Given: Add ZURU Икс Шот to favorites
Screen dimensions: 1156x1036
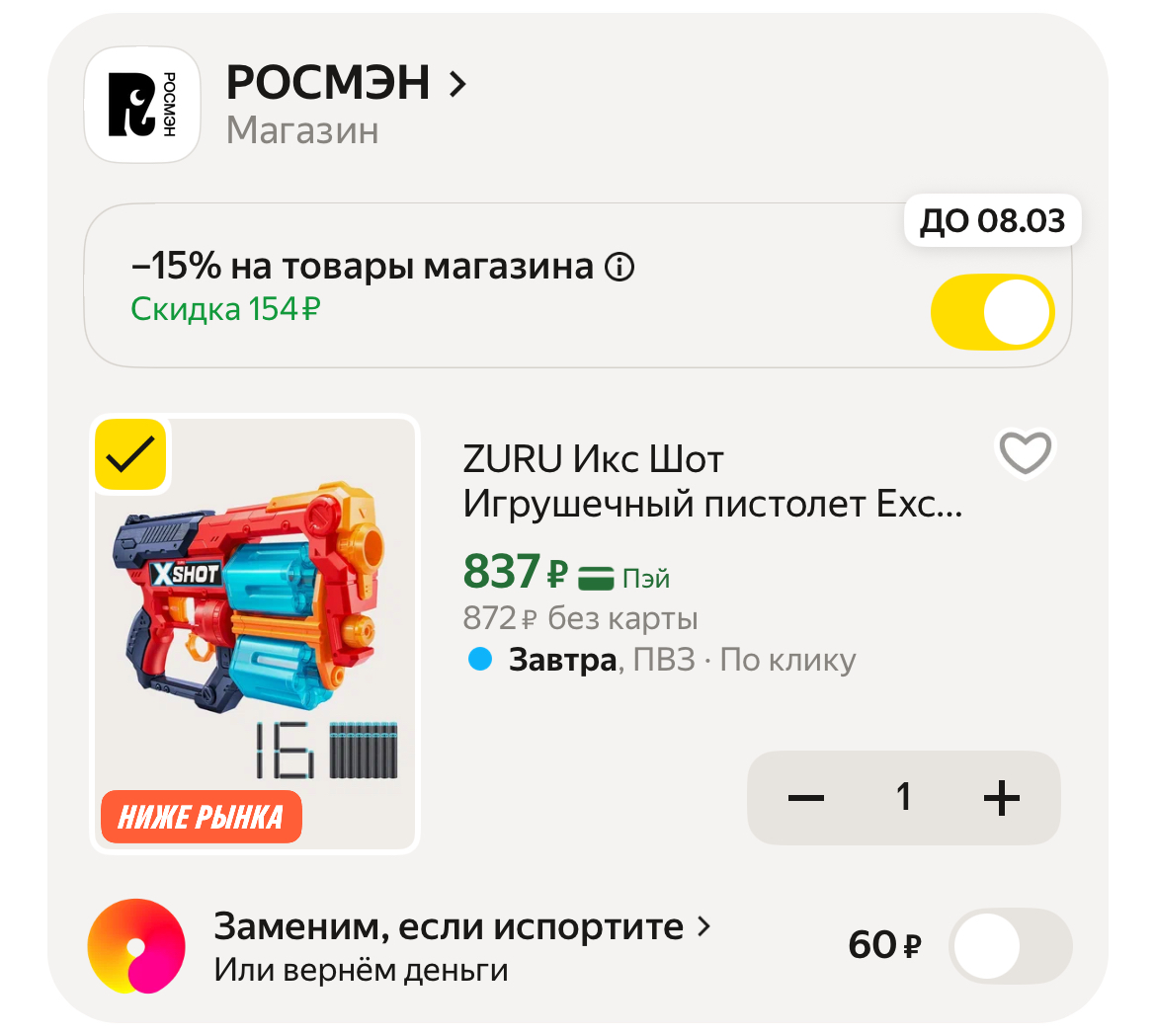Looking at the screenshot, I should coord(1025,454).
